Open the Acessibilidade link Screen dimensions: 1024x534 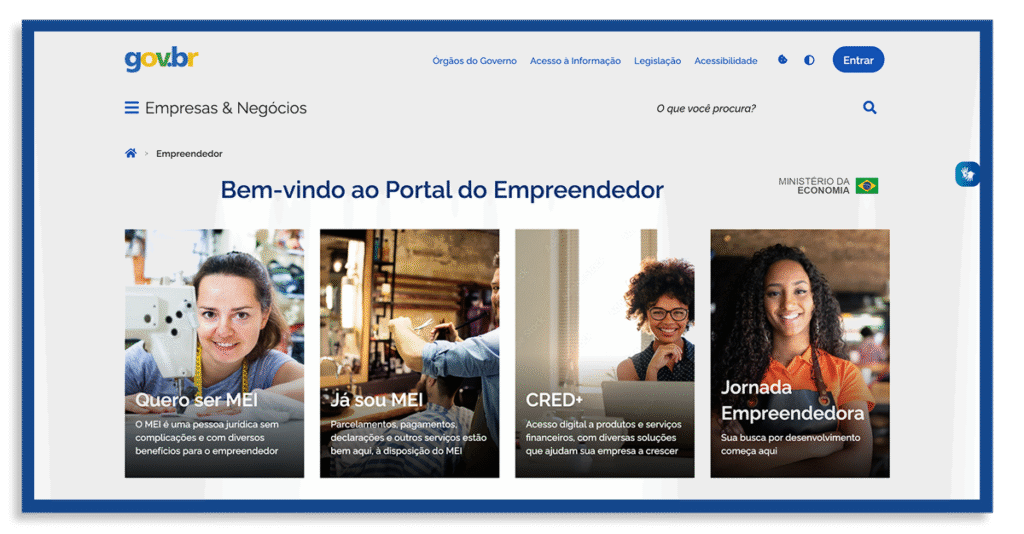(x=726, y=61)
